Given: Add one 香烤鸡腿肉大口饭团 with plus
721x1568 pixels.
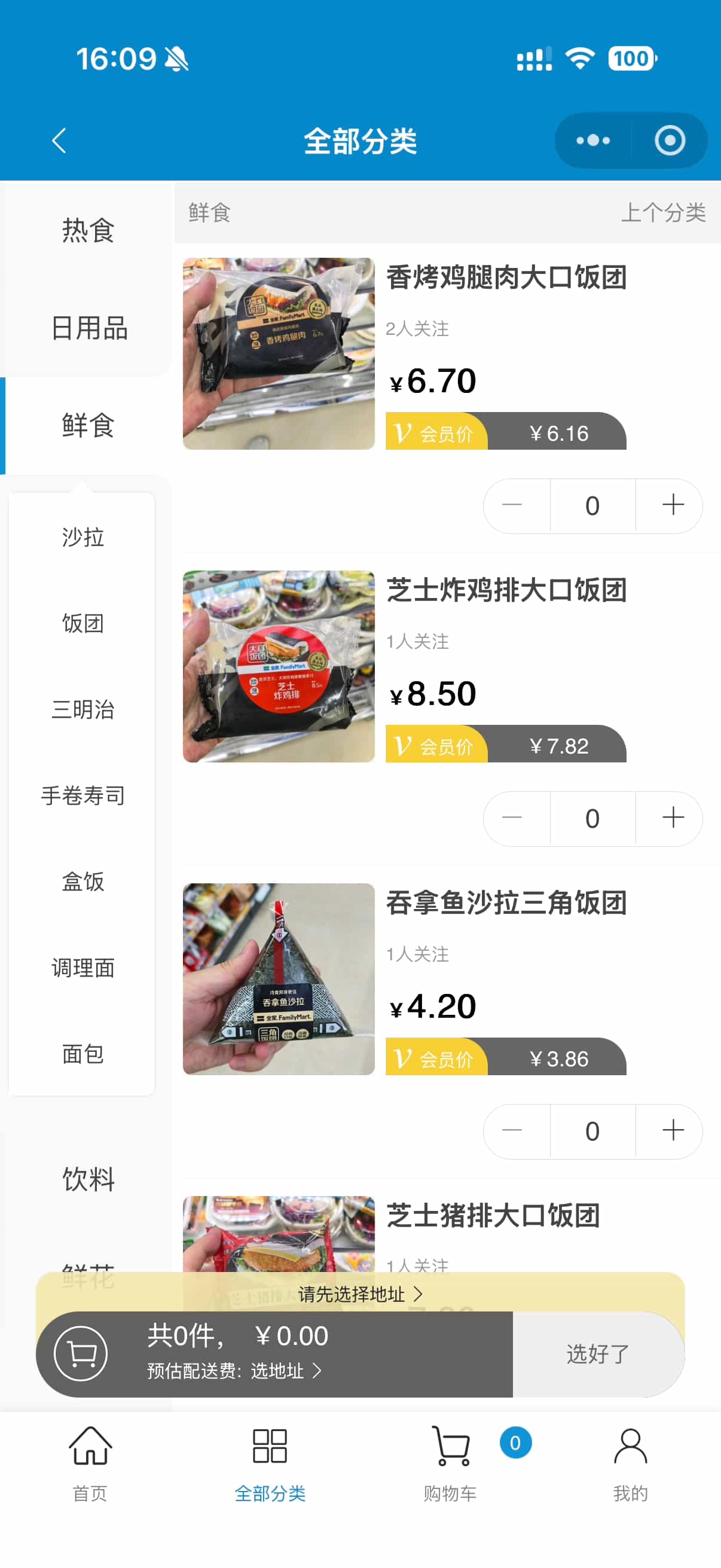Looking at the screenshot, I should click(x=673, y=505).
